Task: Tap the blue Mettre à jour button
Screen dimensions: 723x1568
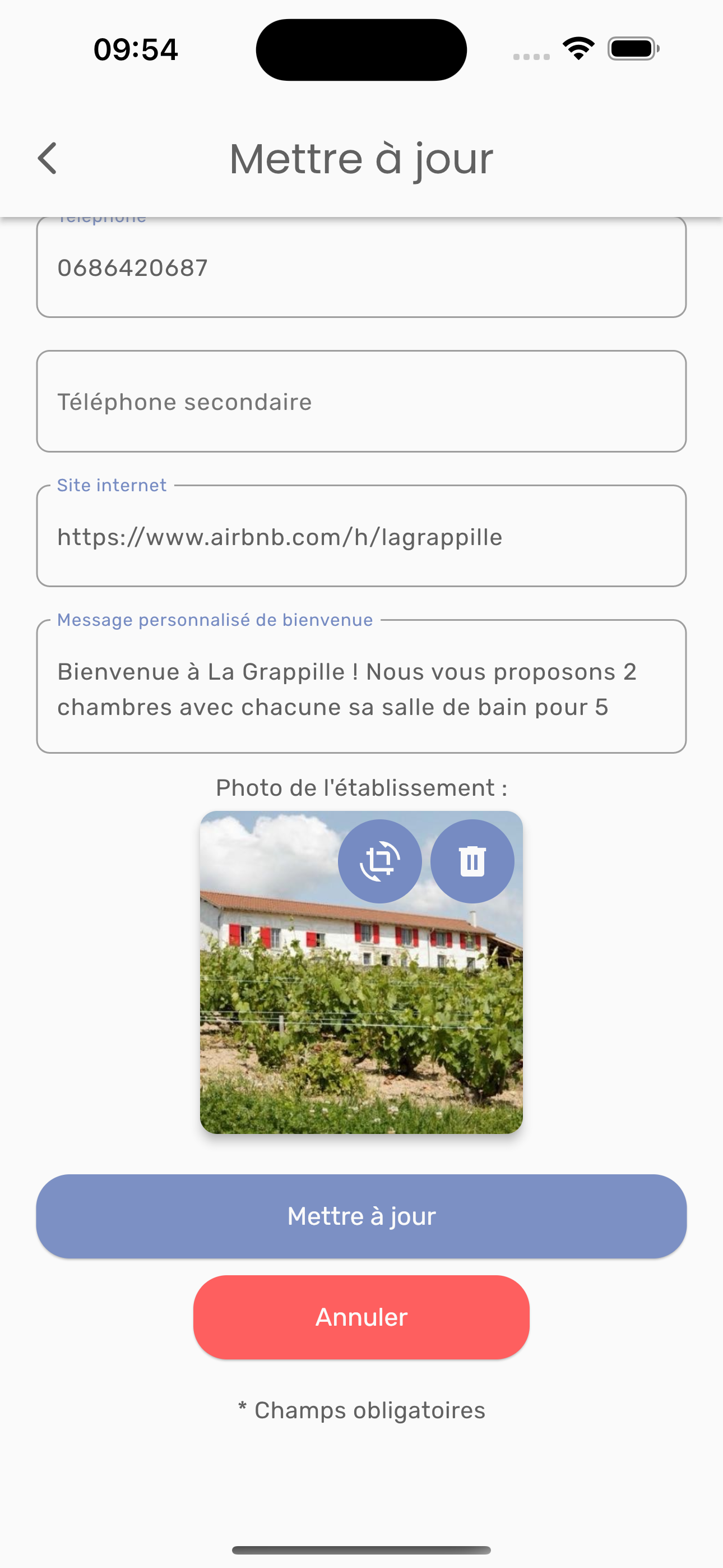Action: 361,1216
